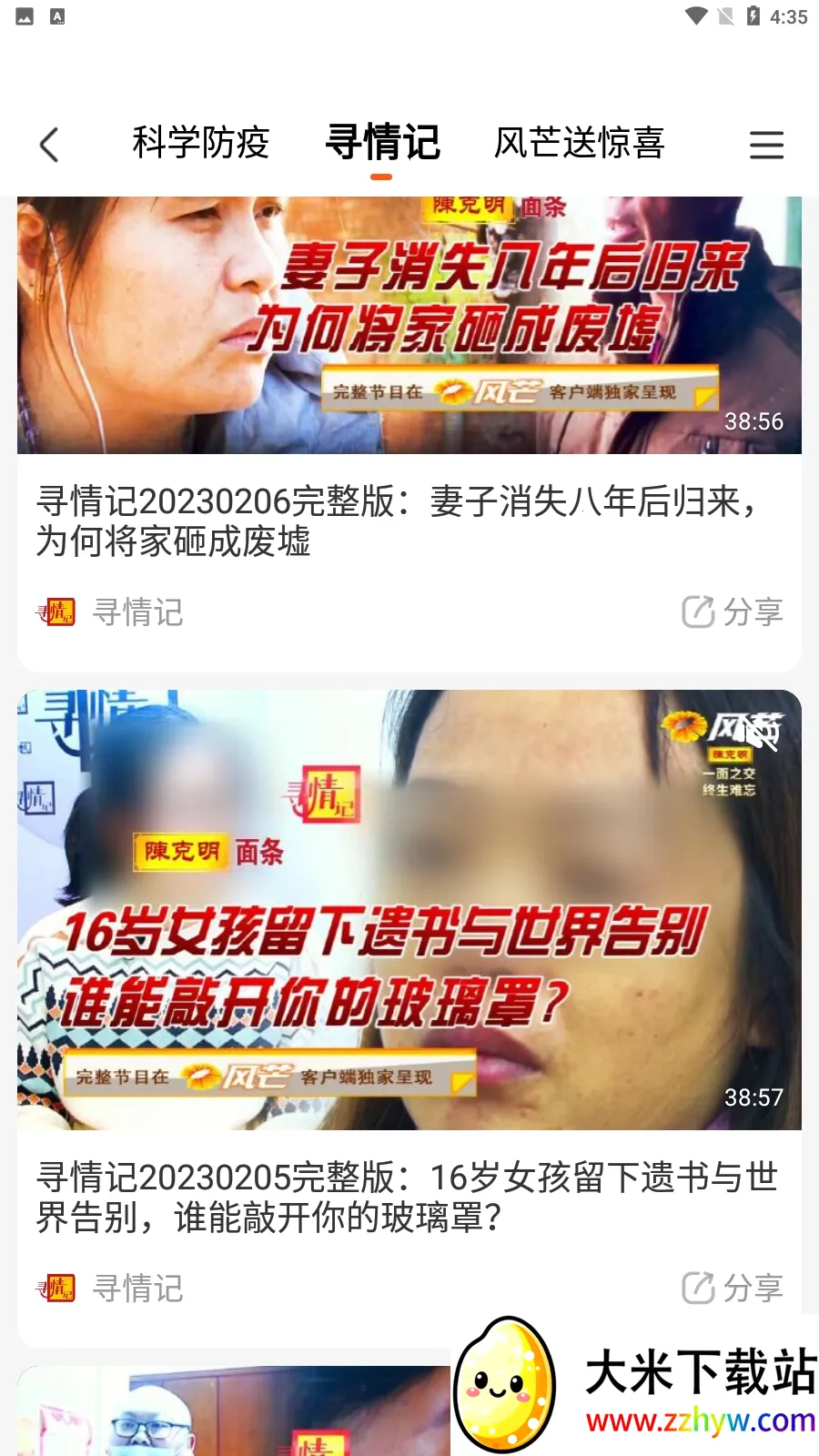Select the 寻情记 tab

click(382, 143)
